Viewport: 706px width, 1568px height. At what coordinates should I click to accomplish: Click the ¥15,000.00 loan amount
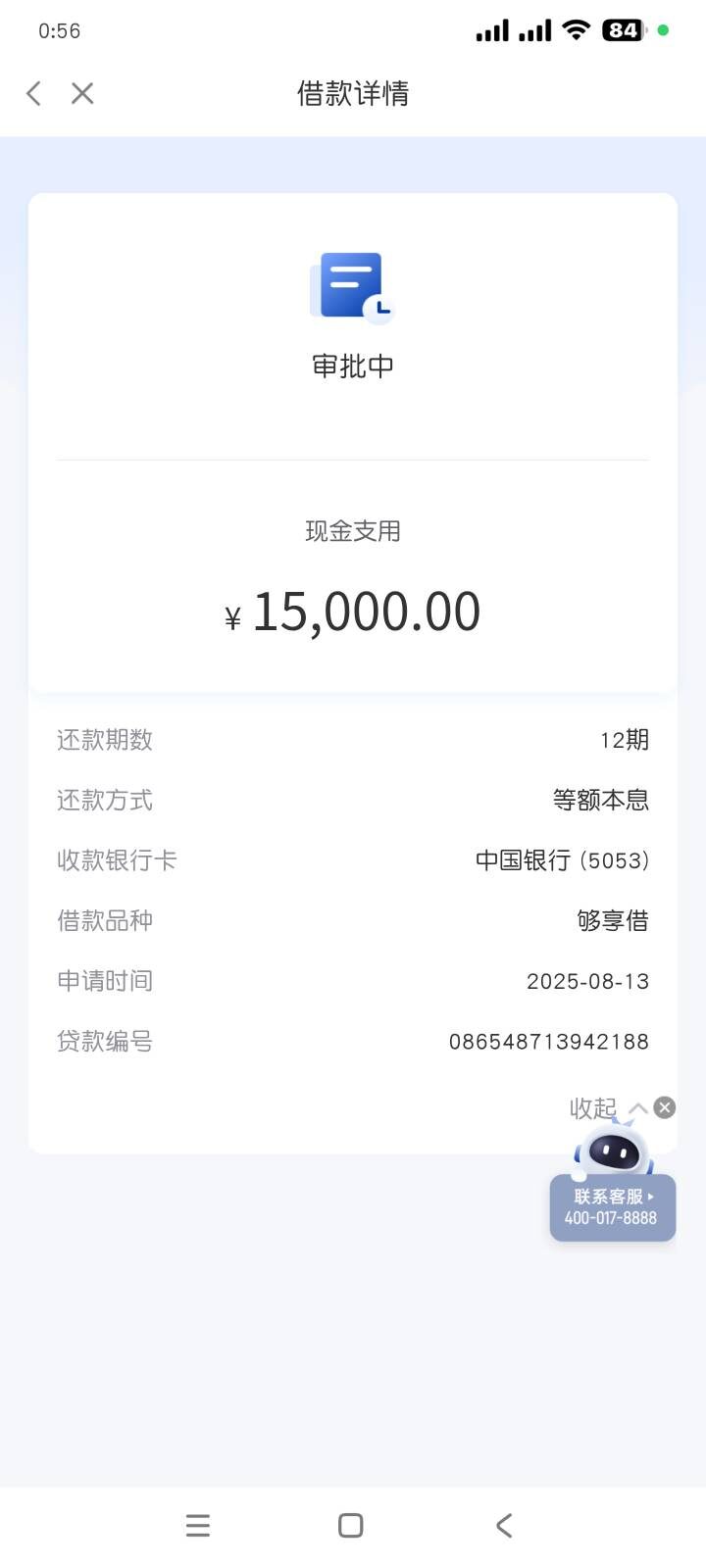tap(352, 611)
